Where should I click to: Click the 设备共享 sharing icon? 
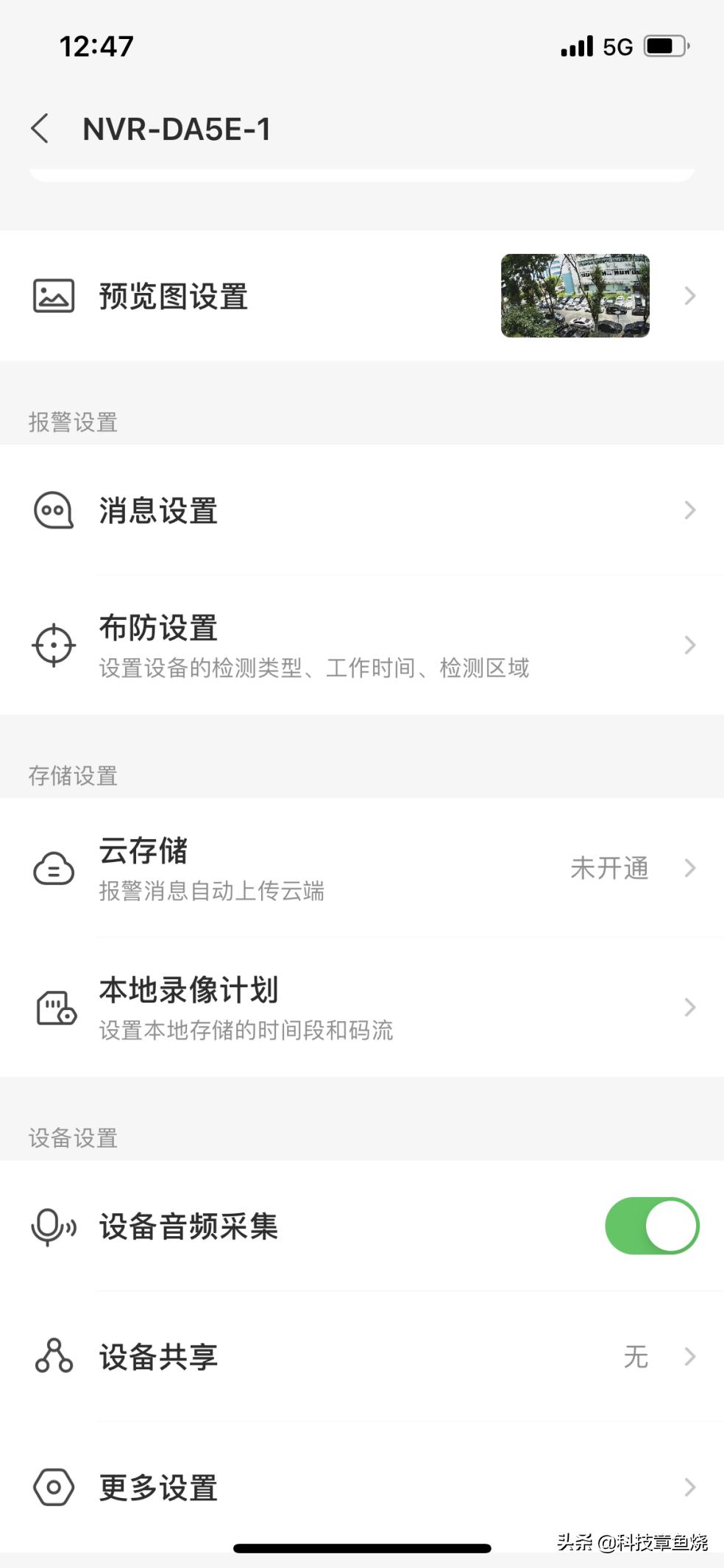(53, 1357)
